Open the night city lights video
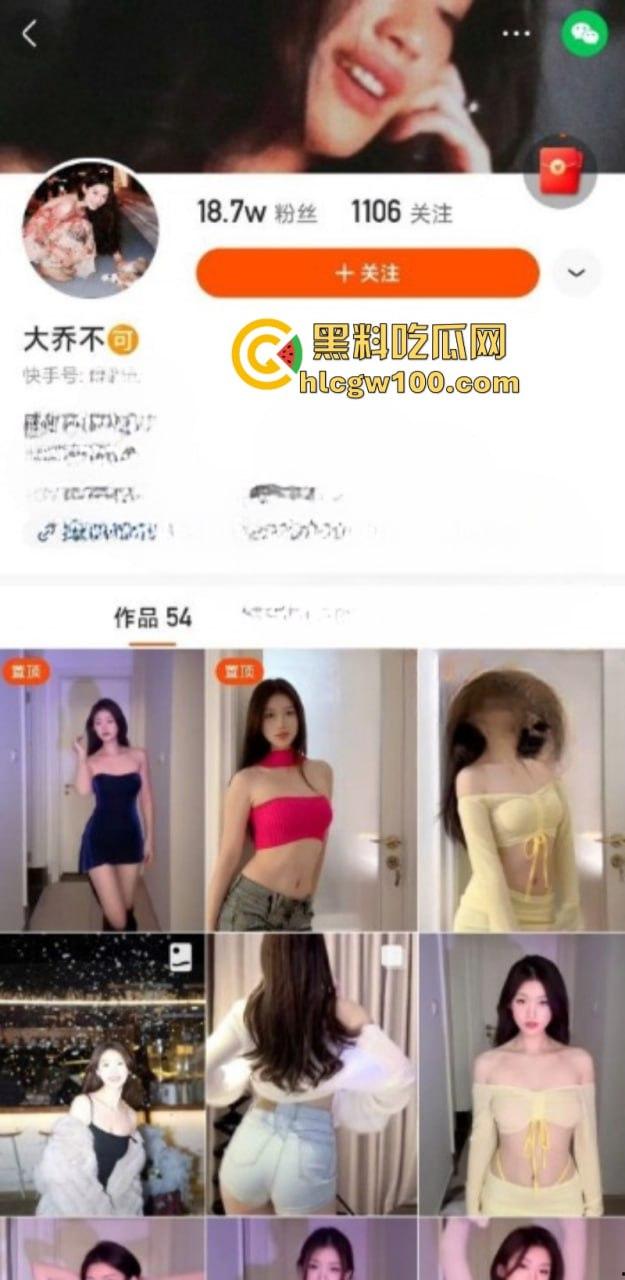 (x=102, y=1075)
